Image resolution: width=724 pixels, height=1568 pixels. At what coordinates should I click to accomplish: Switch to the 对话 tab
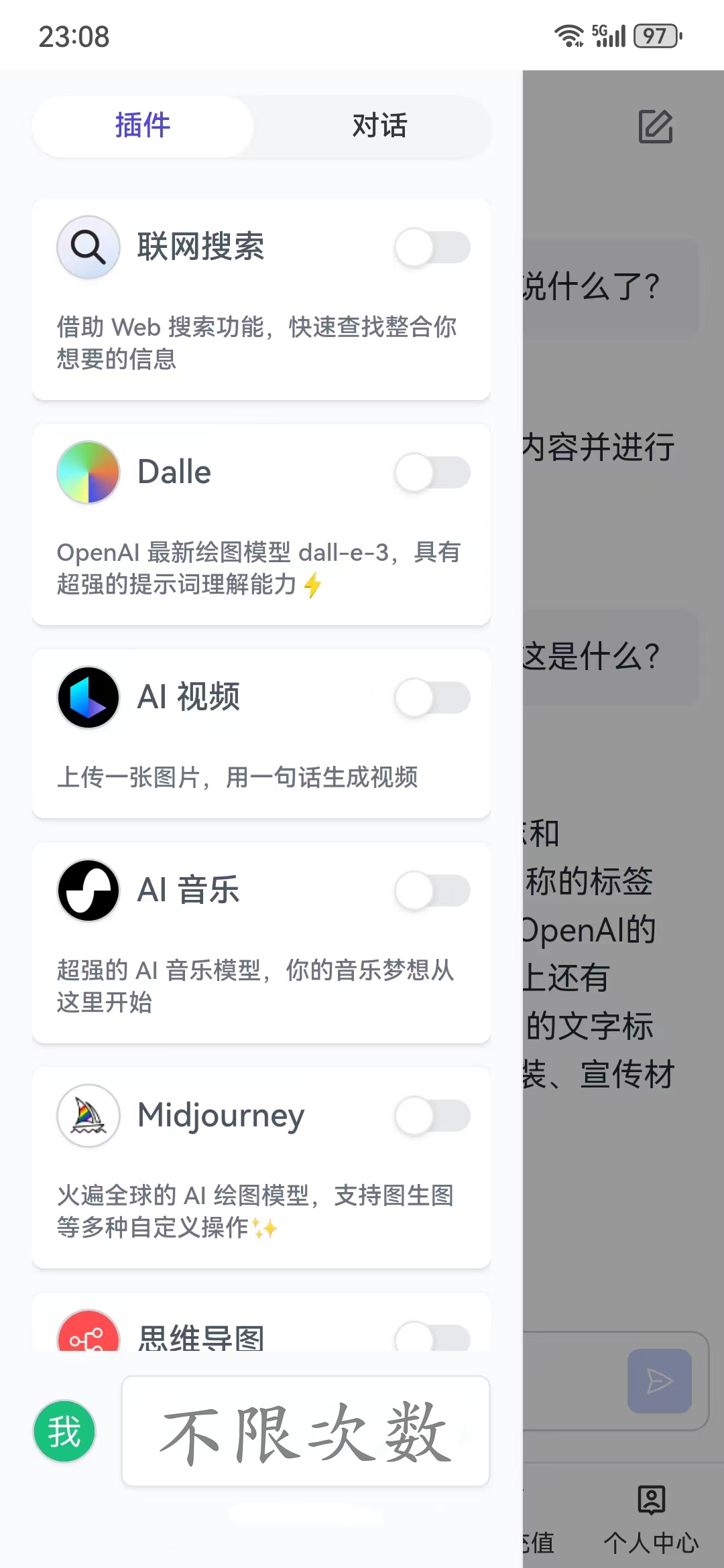[x=379, y=126]
